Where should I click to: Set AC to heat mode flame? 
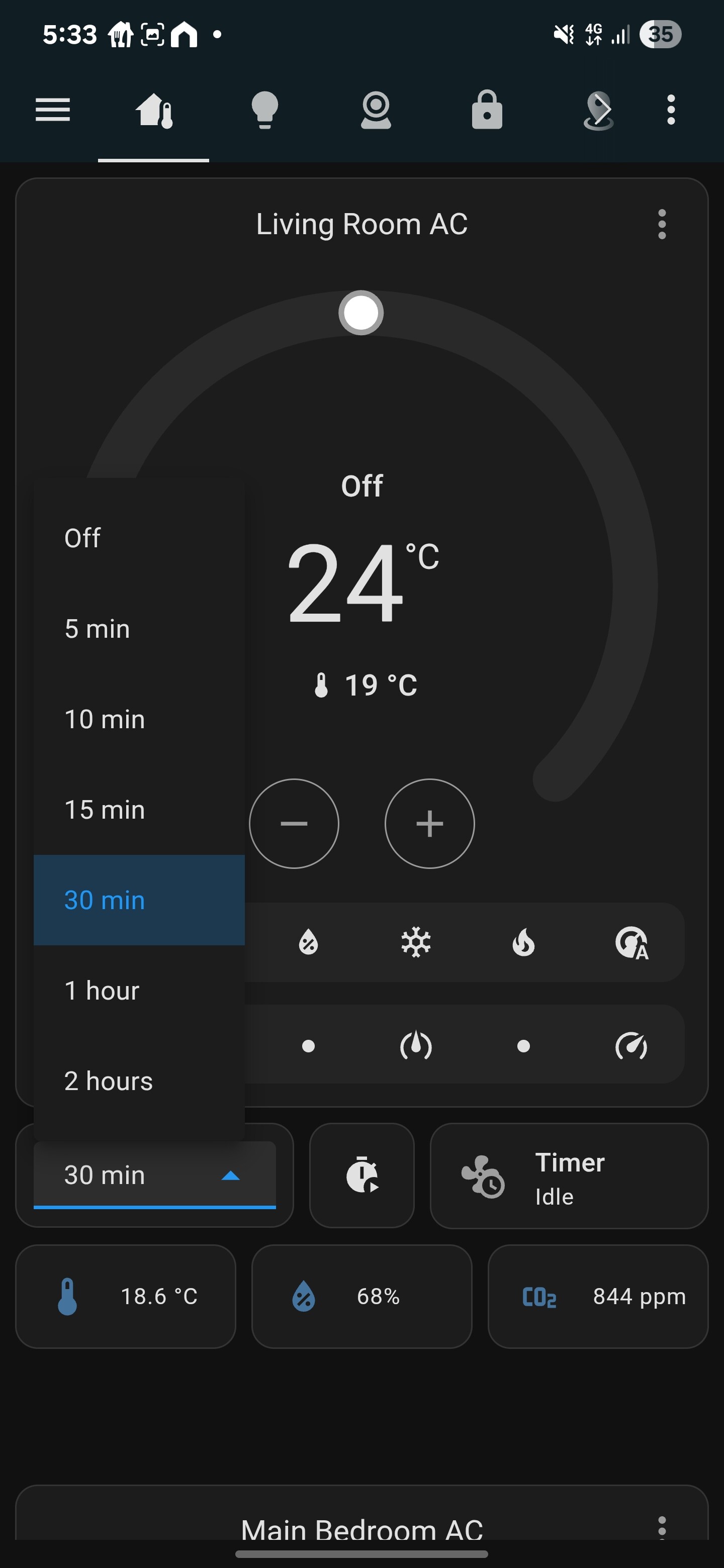click(523, 943)
